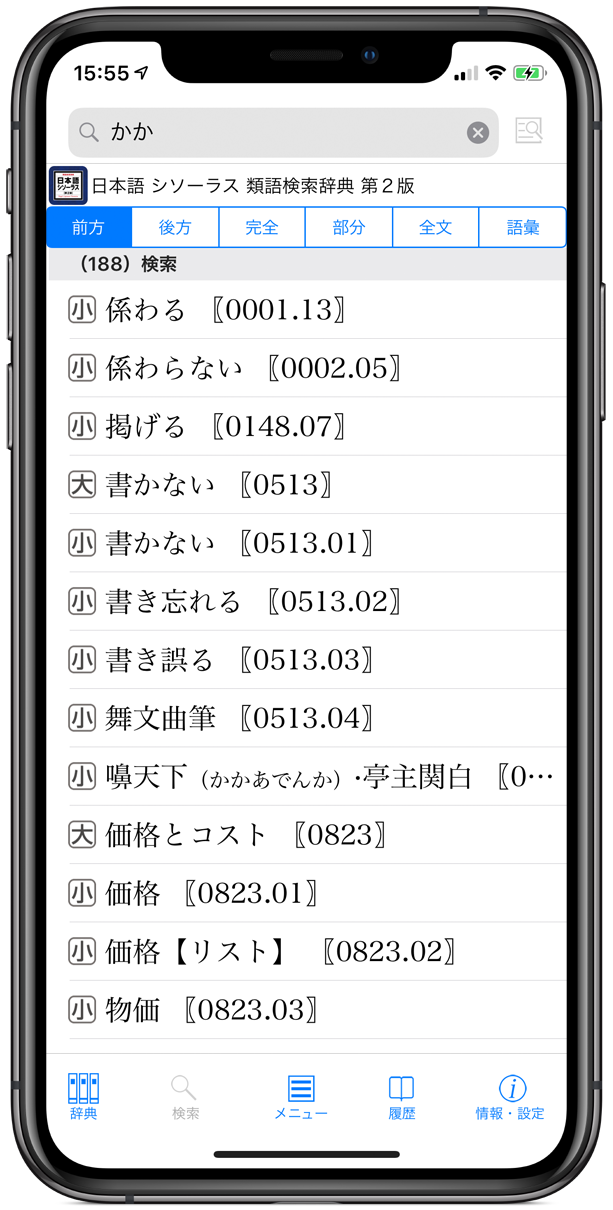Switch to the 後方 search mode
Screen dimensions: 613x1210
click(175, 227)
